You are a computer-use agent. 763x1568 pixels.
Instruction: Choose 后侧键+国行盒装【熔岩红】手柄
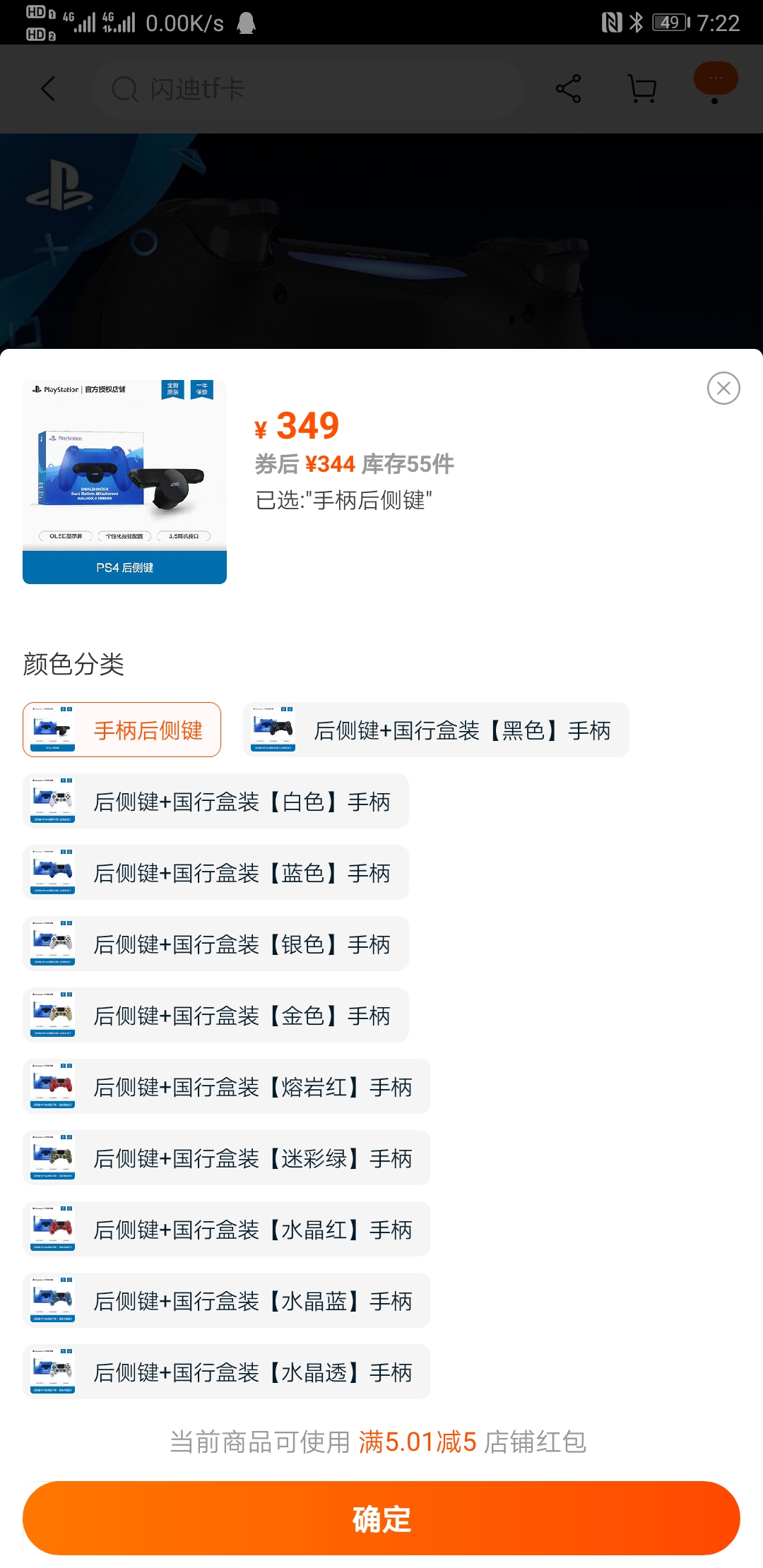click(226, 1086)
